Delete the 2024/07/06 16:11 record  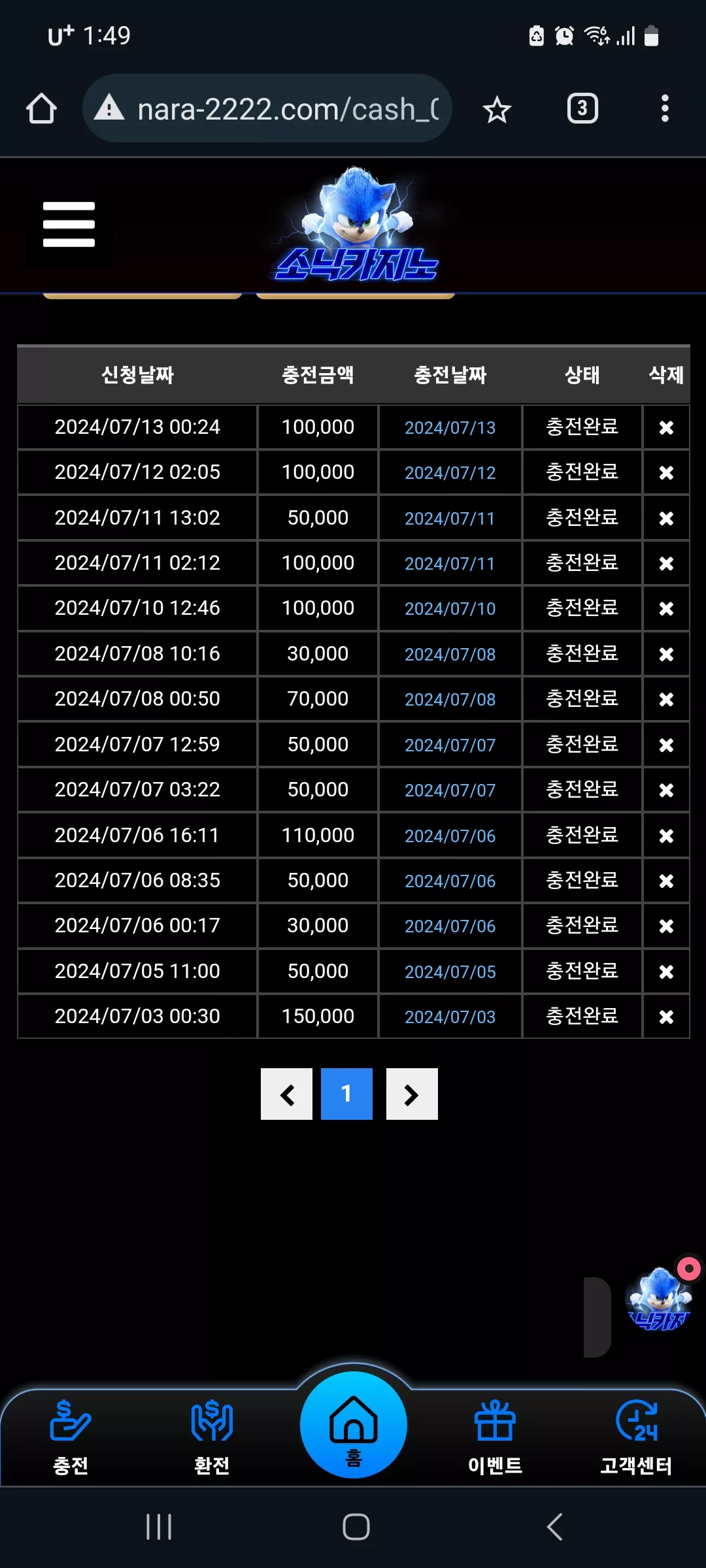[666, 836]
